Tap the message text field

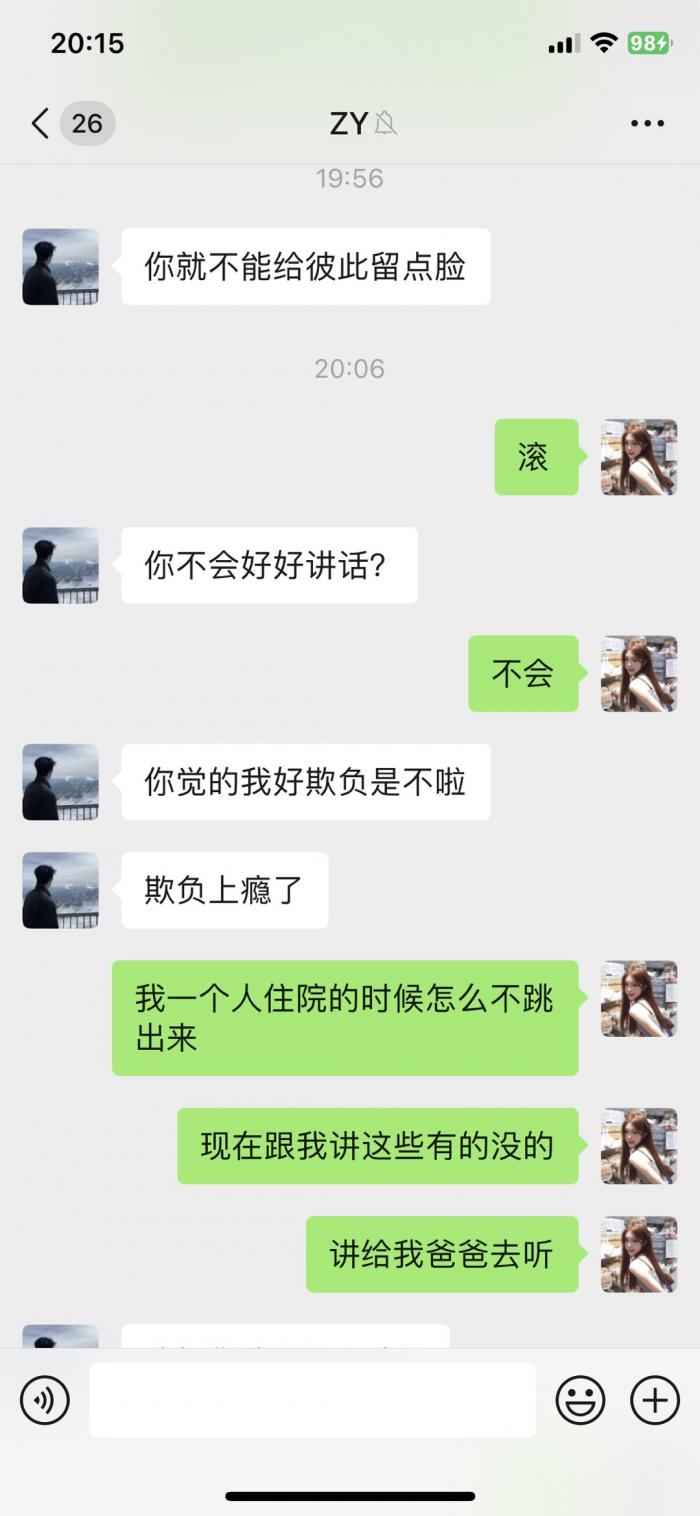(x=312, y=1400)
